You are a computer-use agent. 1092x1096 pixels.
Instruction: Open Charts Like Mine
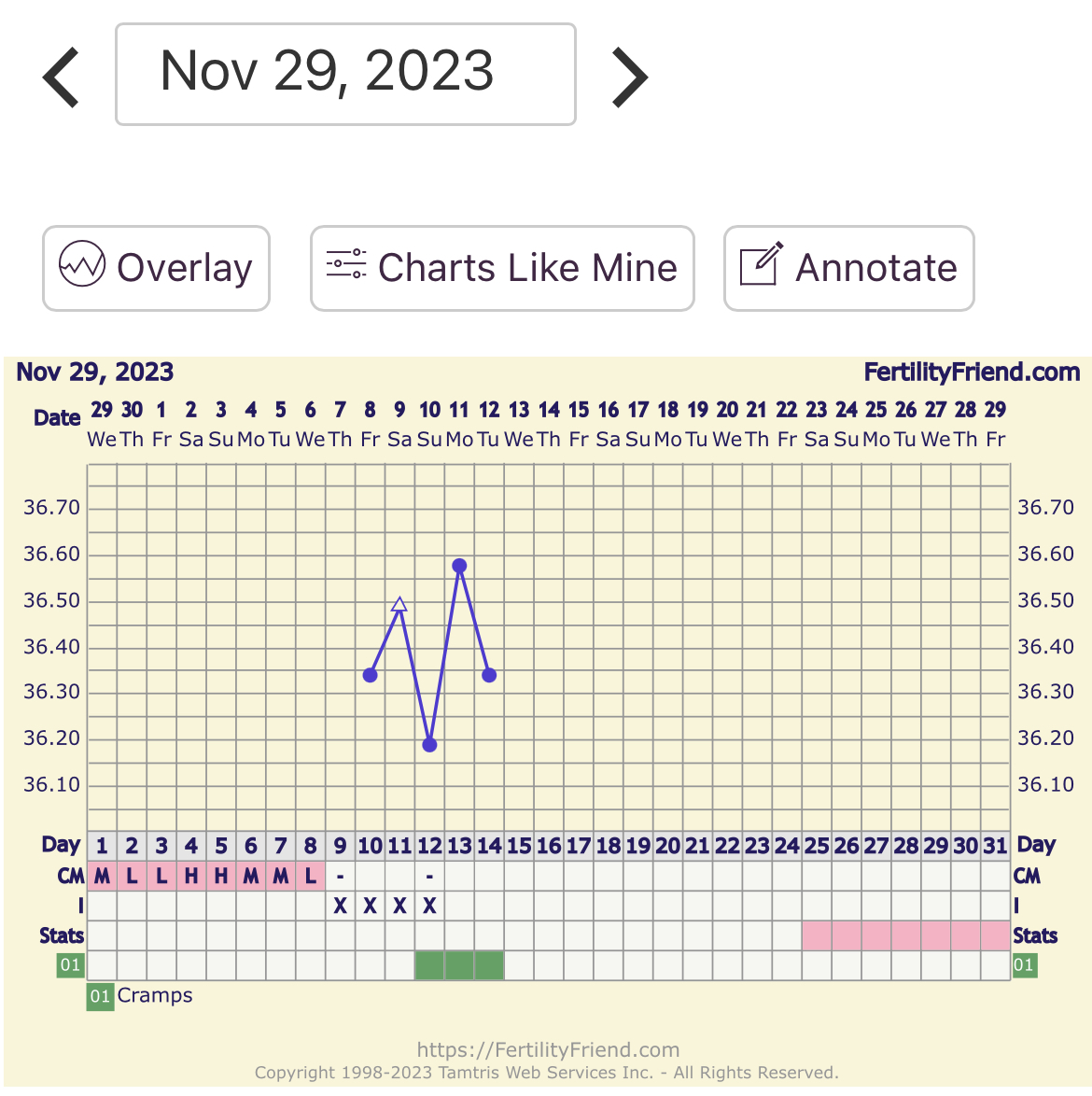(x=502, y=268)
